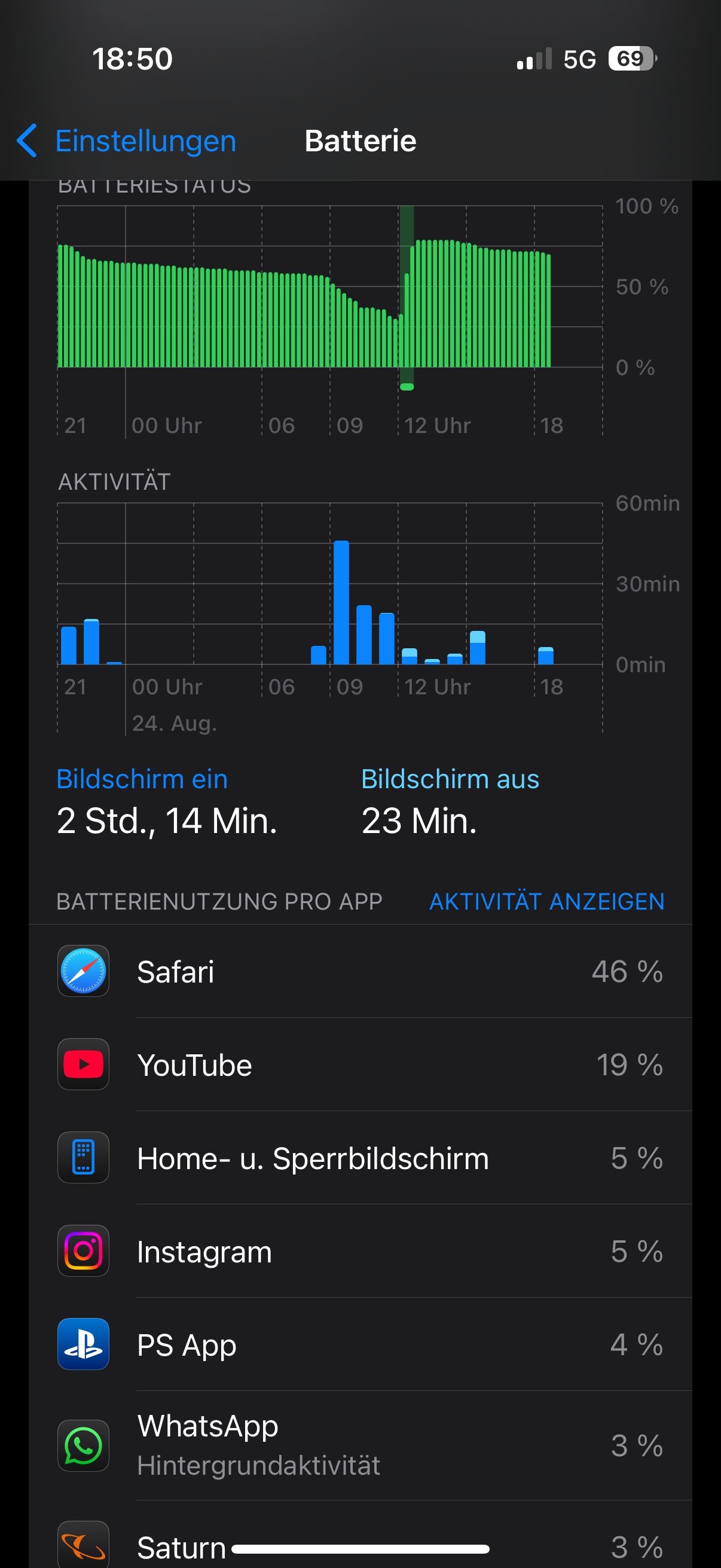This screenshot has width=721, height=1568.
Task: Tap the AKTIVITÄT ANZEIGEN link
Action: coord(546,901)
